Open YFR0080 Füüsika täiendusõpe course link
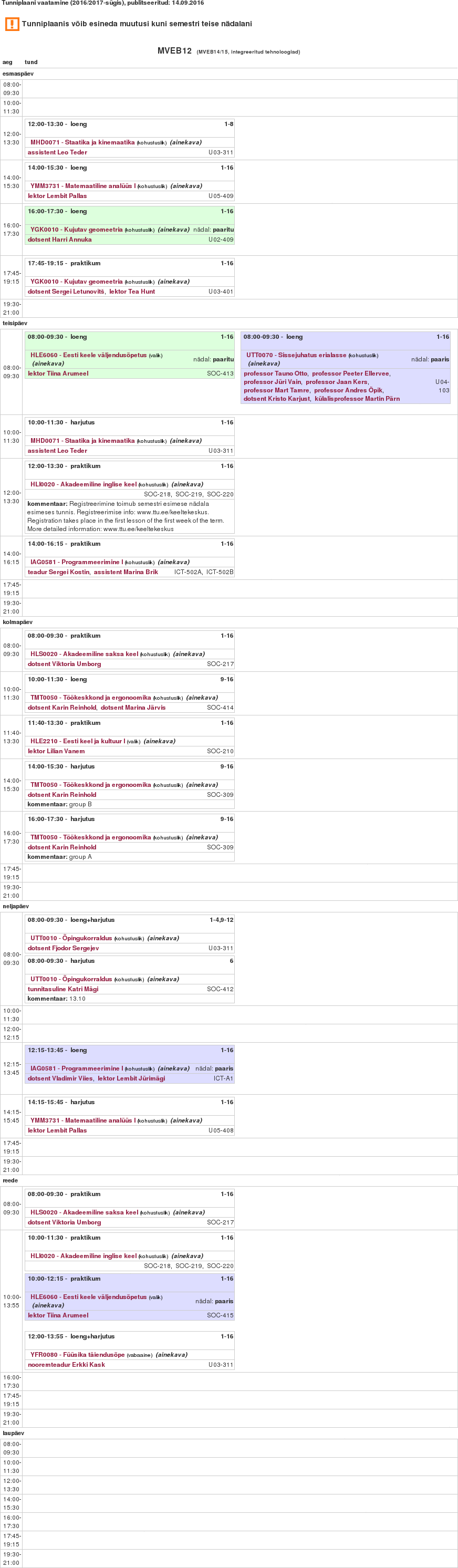The width and height of the screenshot is (458, 1568). pyautogui.click(x=77, y=1354)
